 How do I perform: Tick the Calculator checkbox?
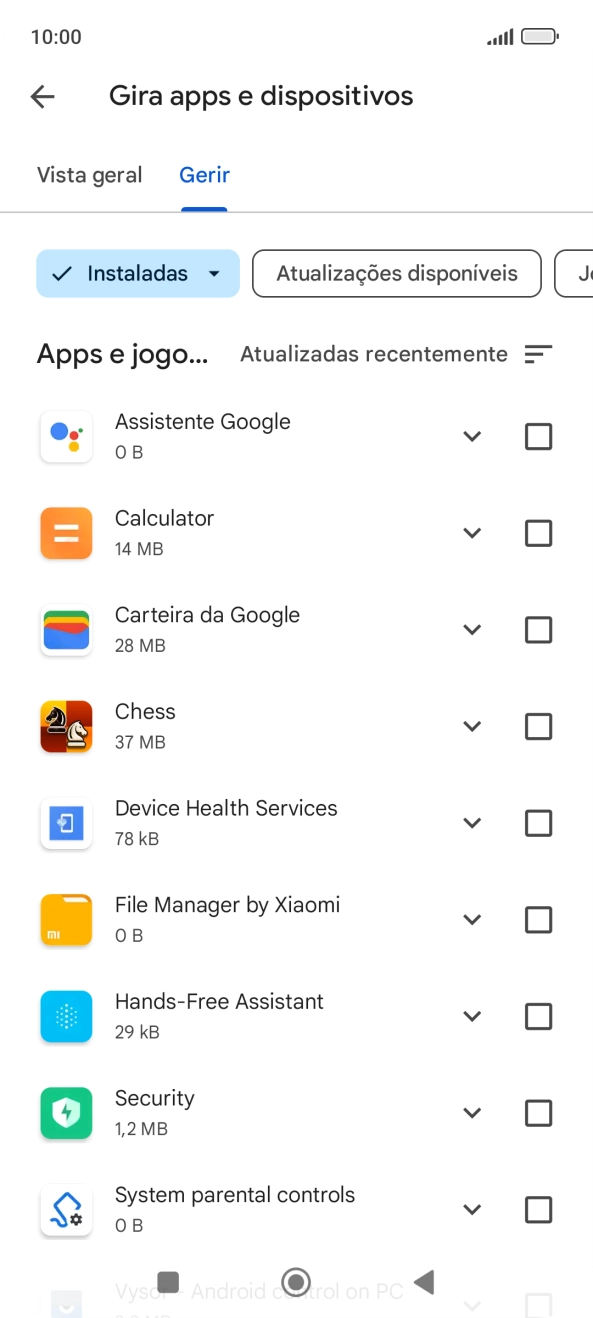click(538, 533)
